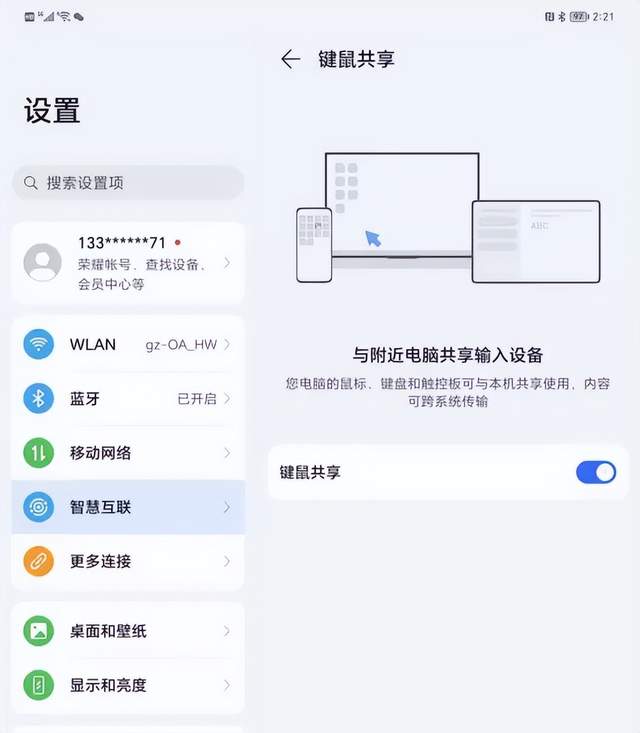Turn off the 键鼠共享 switch
This screenshot has height=733, width=640.
click(x=596, y=472)
